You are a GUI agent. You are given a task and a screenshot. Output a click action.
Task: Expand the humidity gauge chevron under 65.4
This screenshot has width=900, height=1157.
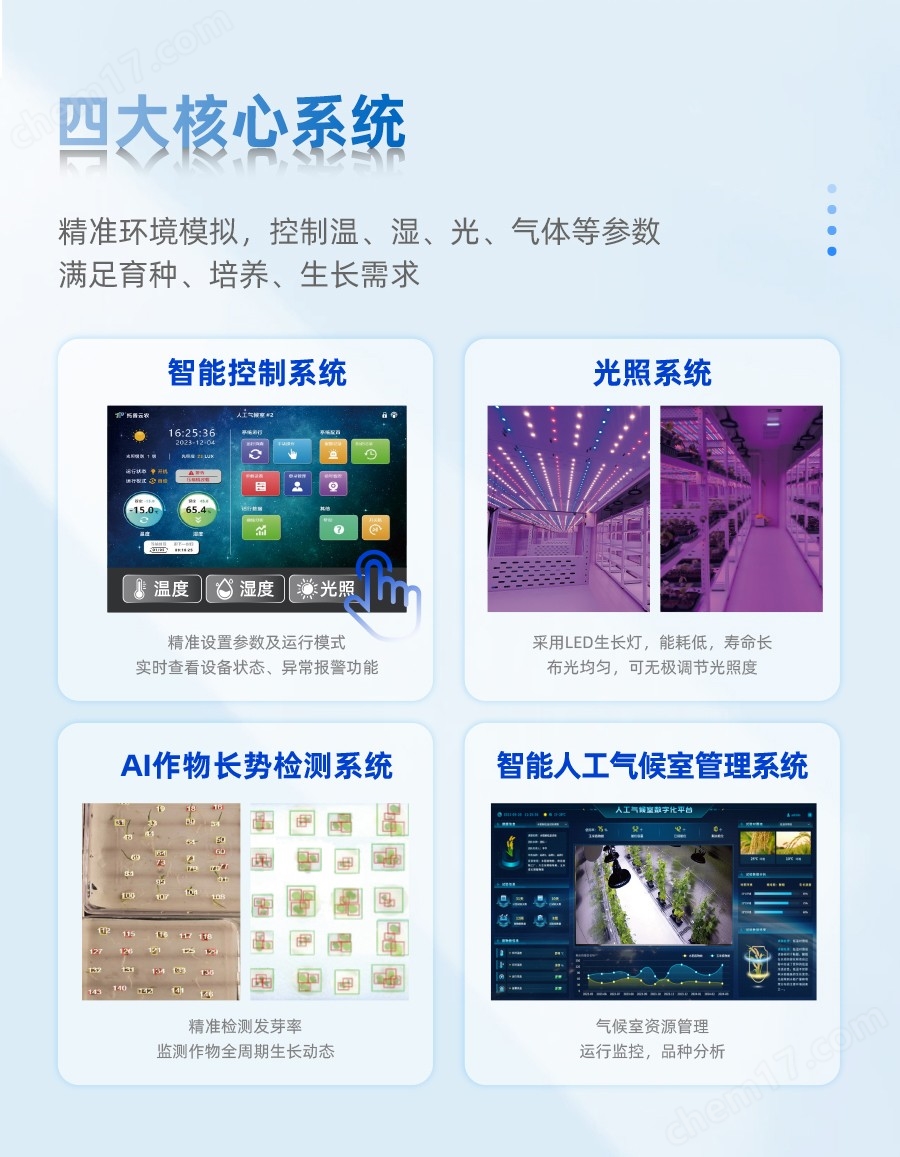(x=197, y=519)
